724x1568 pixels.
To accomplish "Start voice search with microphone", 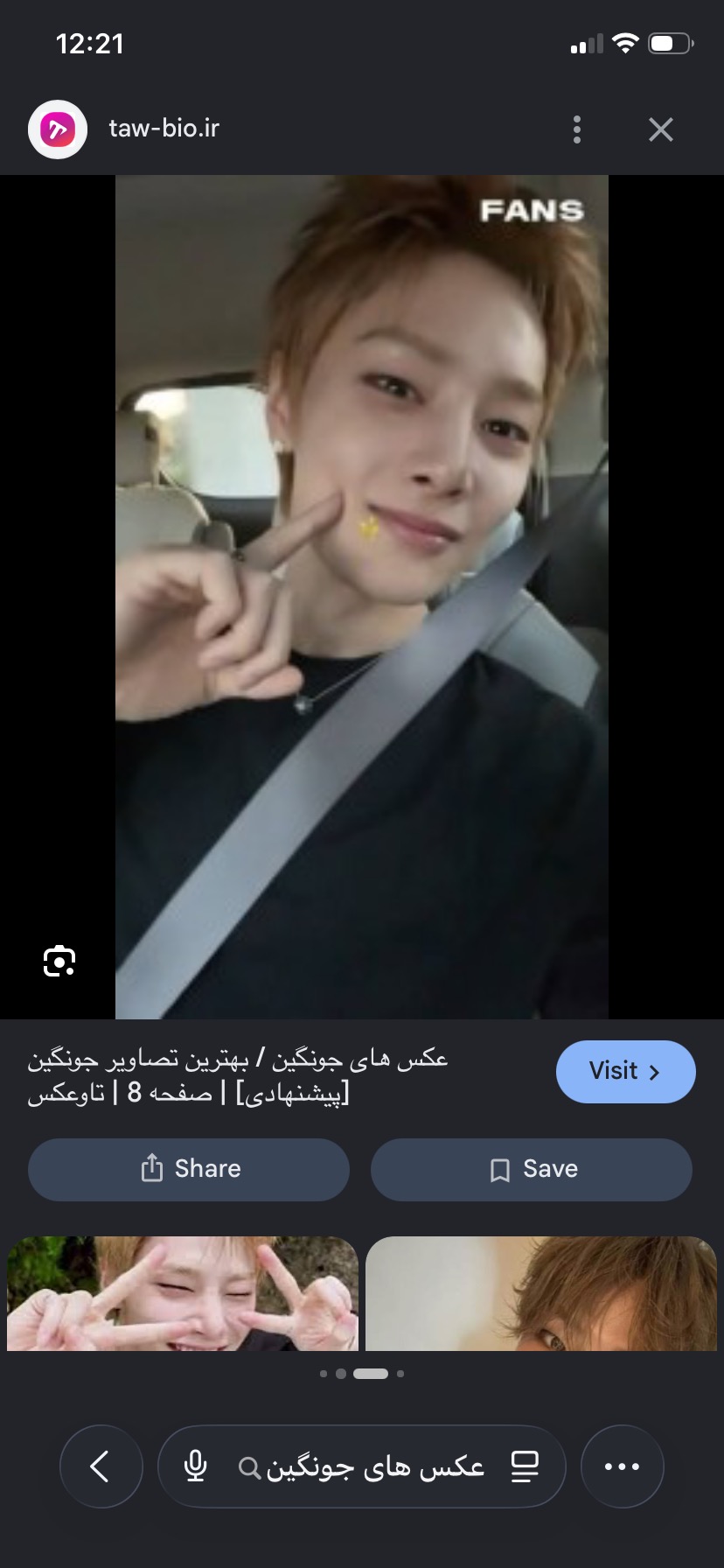I will pos(196,1466).
